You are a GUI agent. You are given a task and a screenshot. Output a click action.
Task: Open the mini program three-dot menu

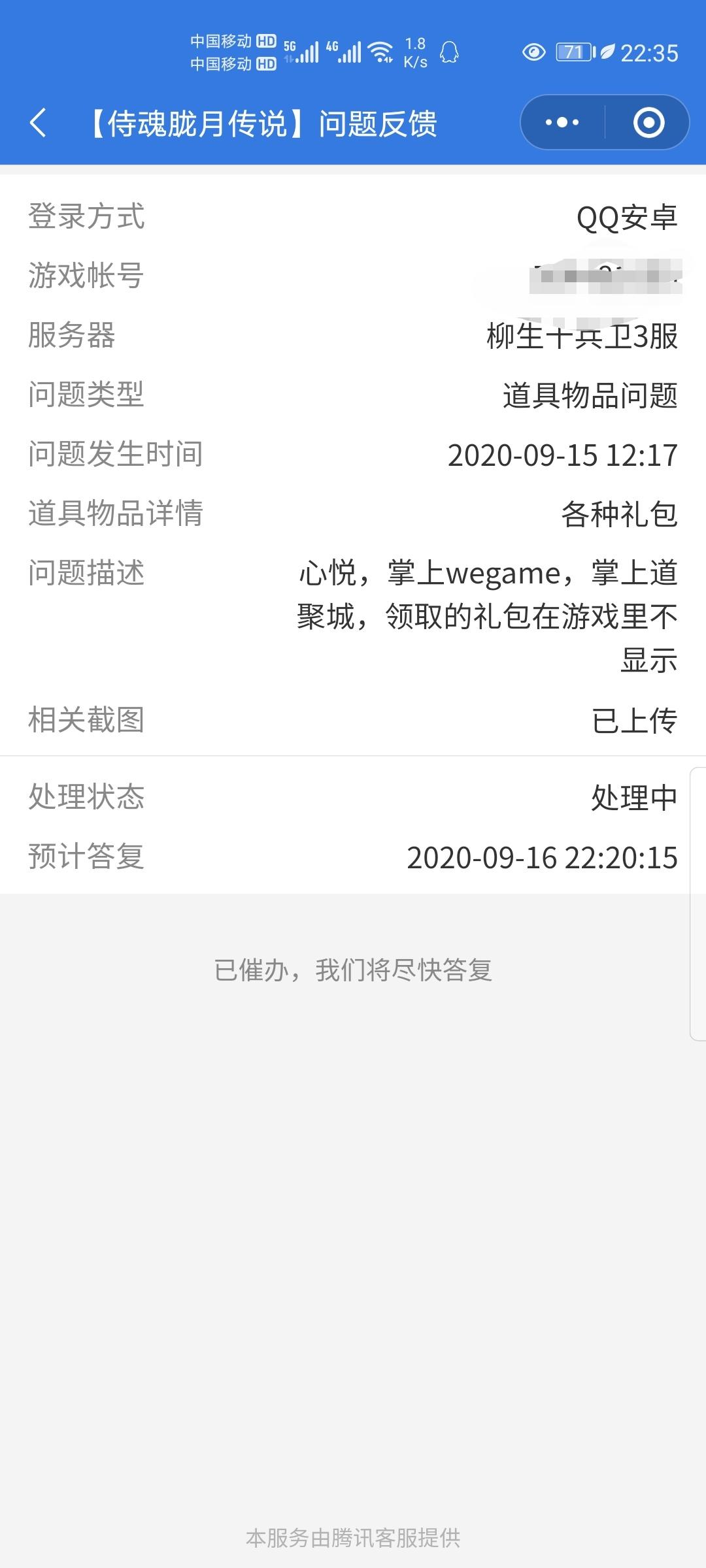pyautogui.click(x=562, y=123)
